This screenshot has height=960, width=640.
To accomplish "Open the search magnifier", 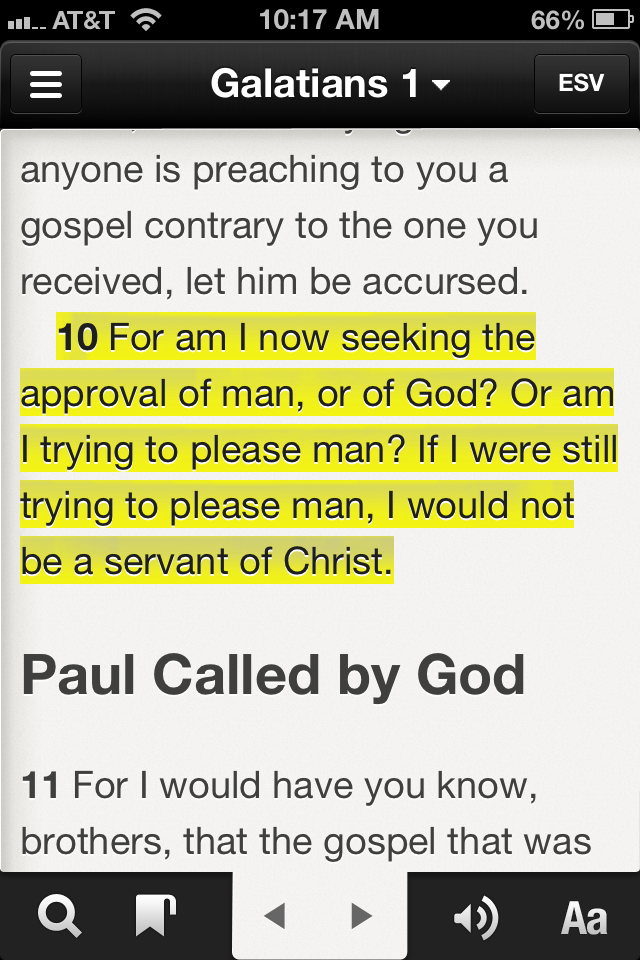I will [60, 916].
